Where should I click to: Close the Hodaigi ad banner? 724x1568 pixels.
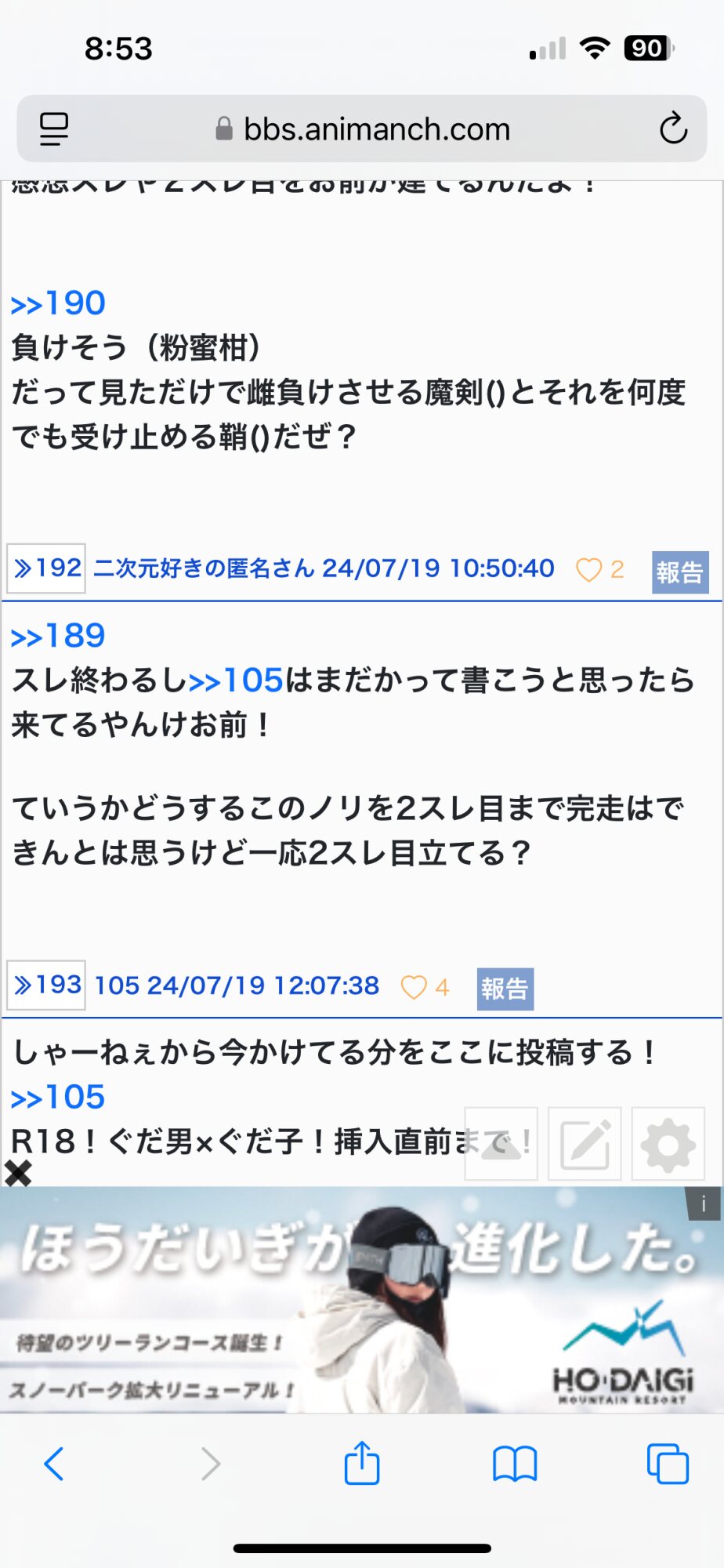pos(18,1173)
